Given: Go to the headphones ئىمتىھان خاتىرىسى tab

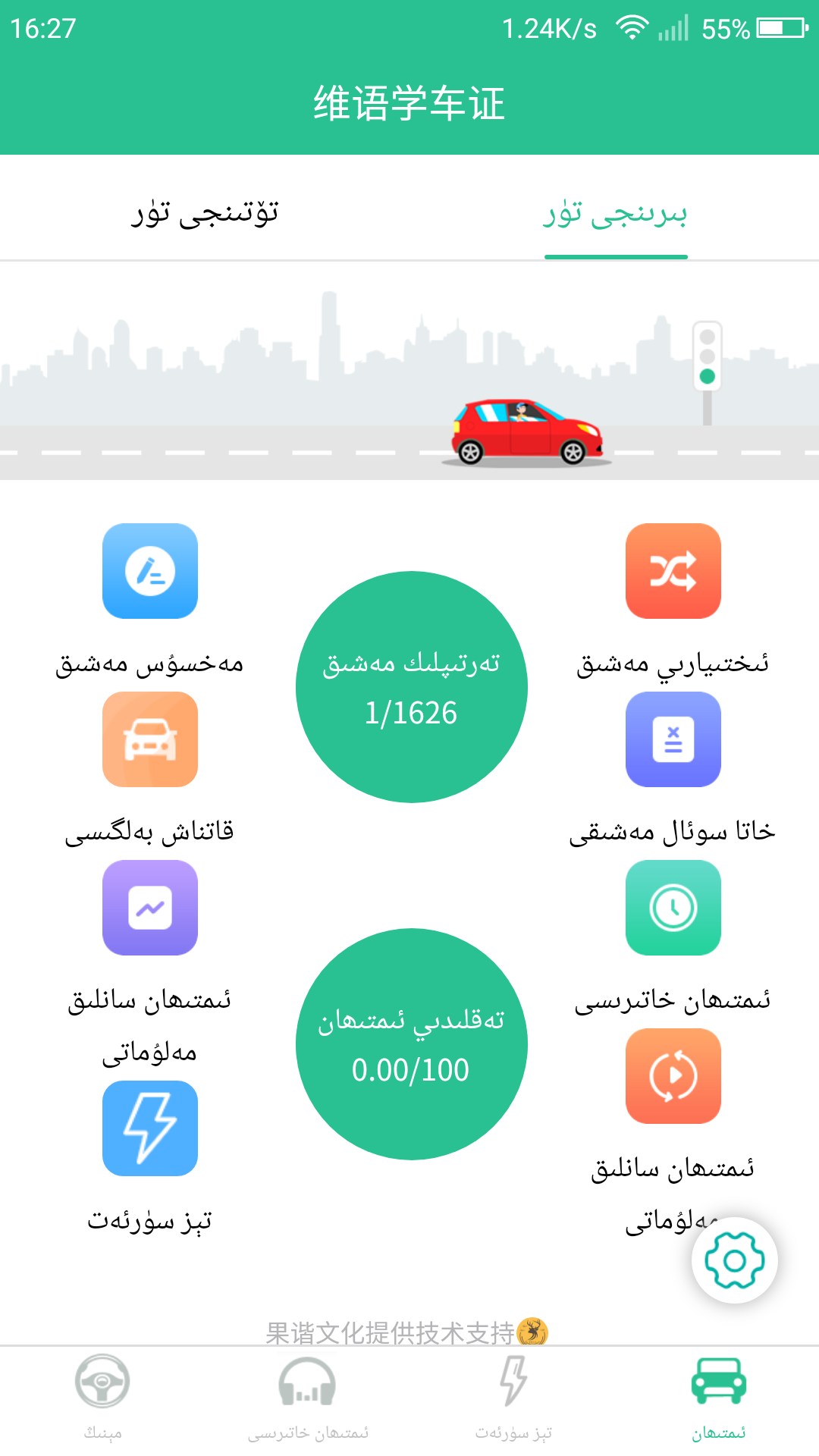Looking at the screenshot, I should (307, 1397).
